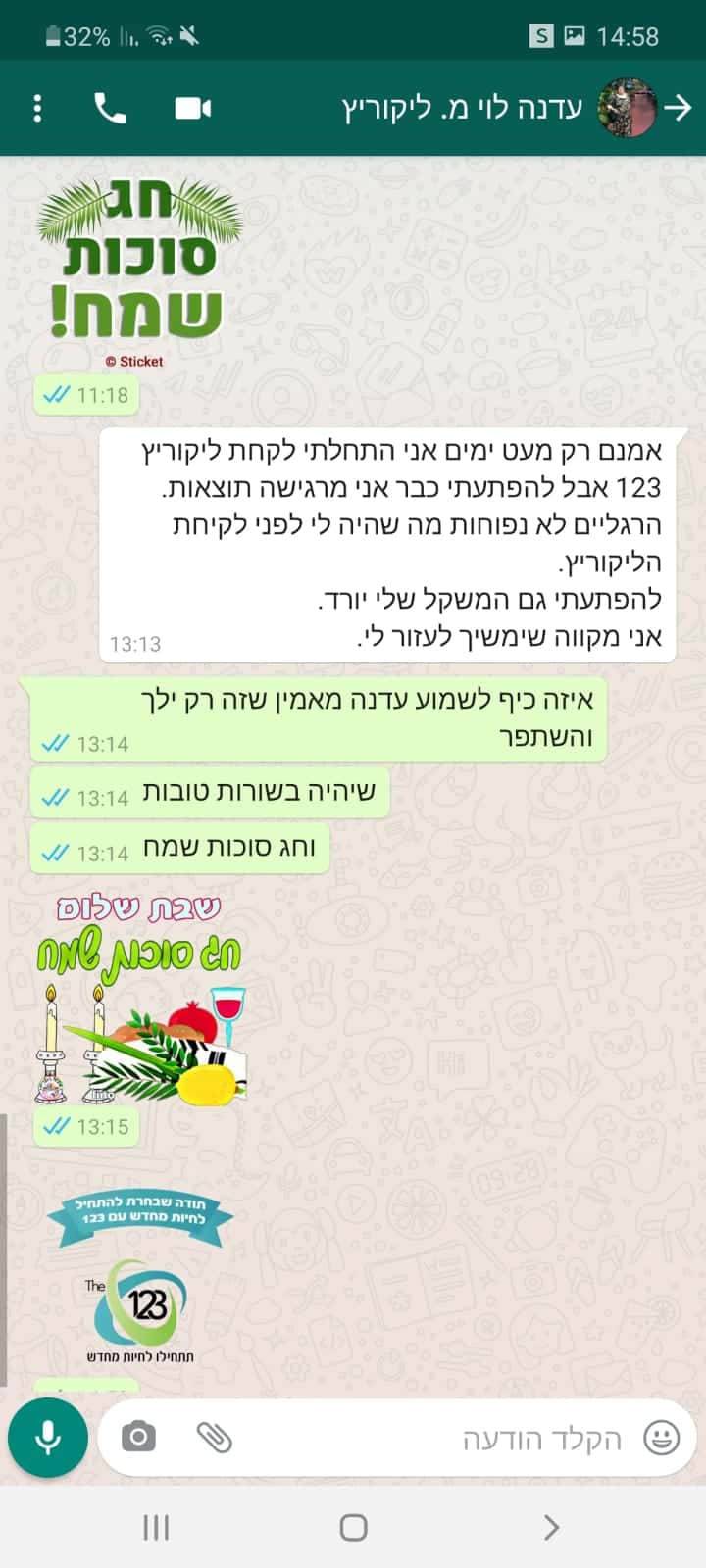Attach a file with the paperclip icon

tap(214, 1438)
